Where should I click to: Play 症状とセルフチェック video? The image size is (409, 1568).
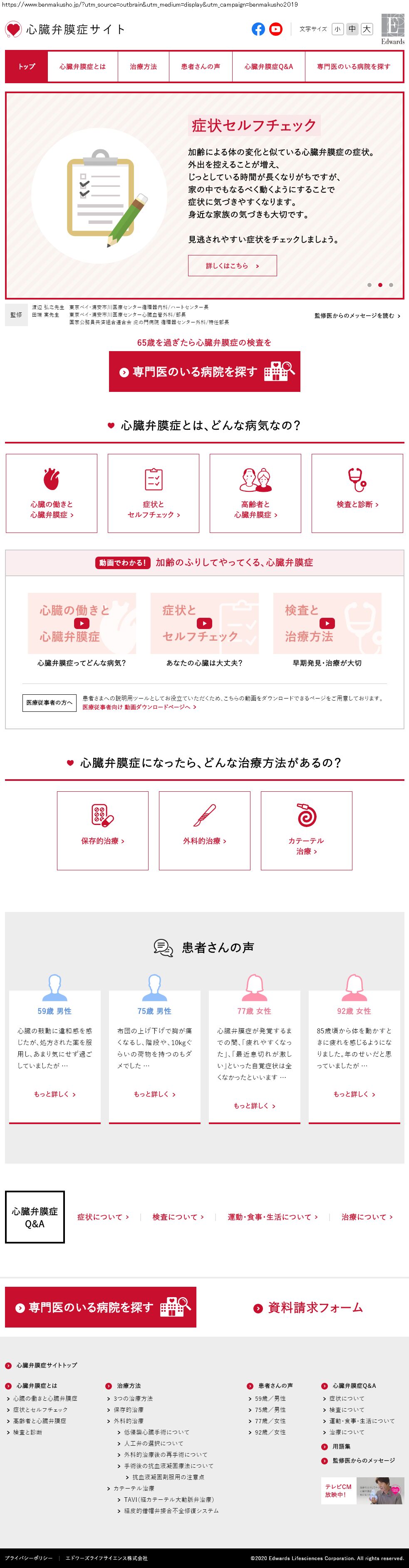point(205,623)
